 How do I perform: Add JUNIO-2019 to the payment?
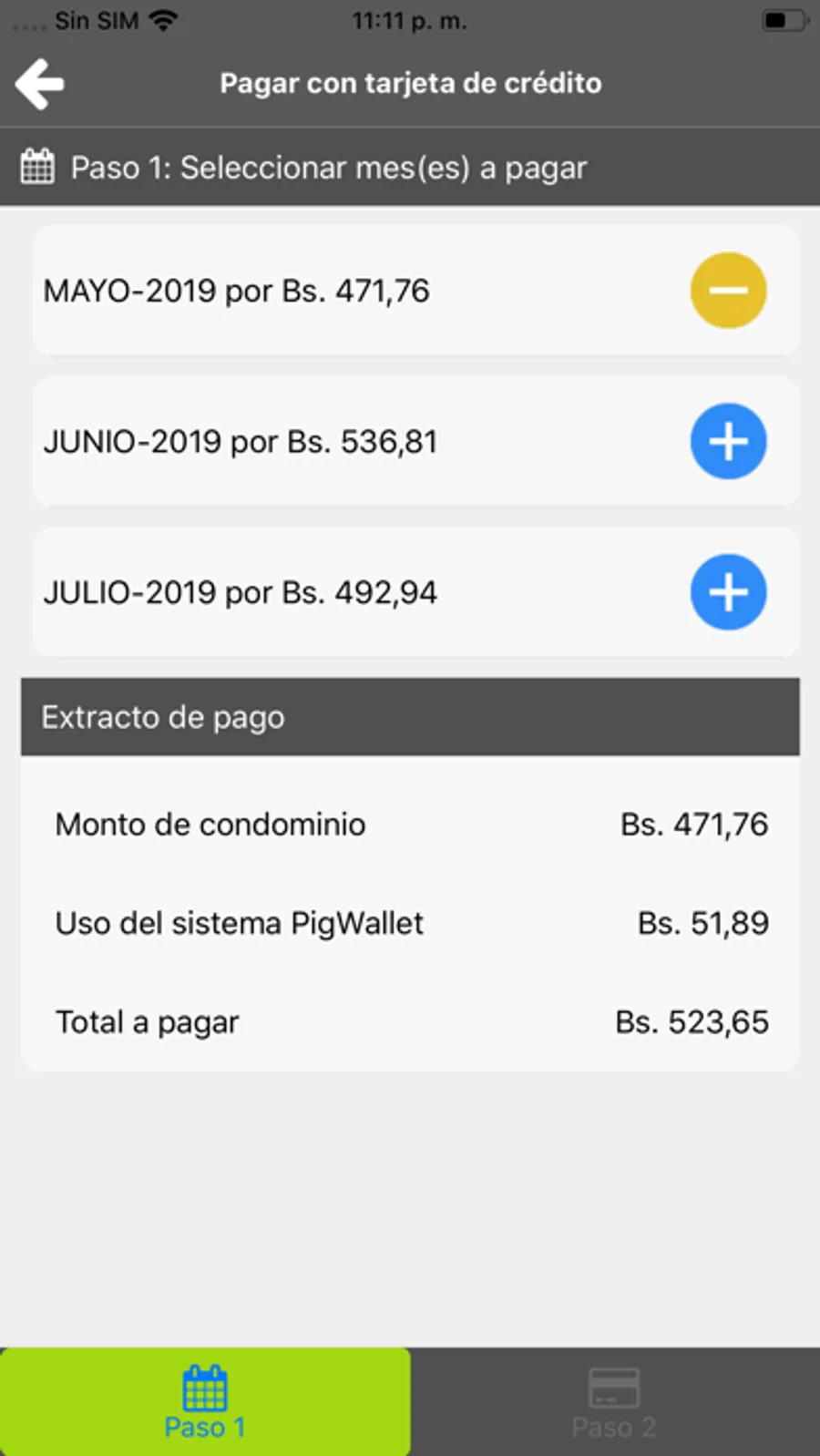[728, 442]
